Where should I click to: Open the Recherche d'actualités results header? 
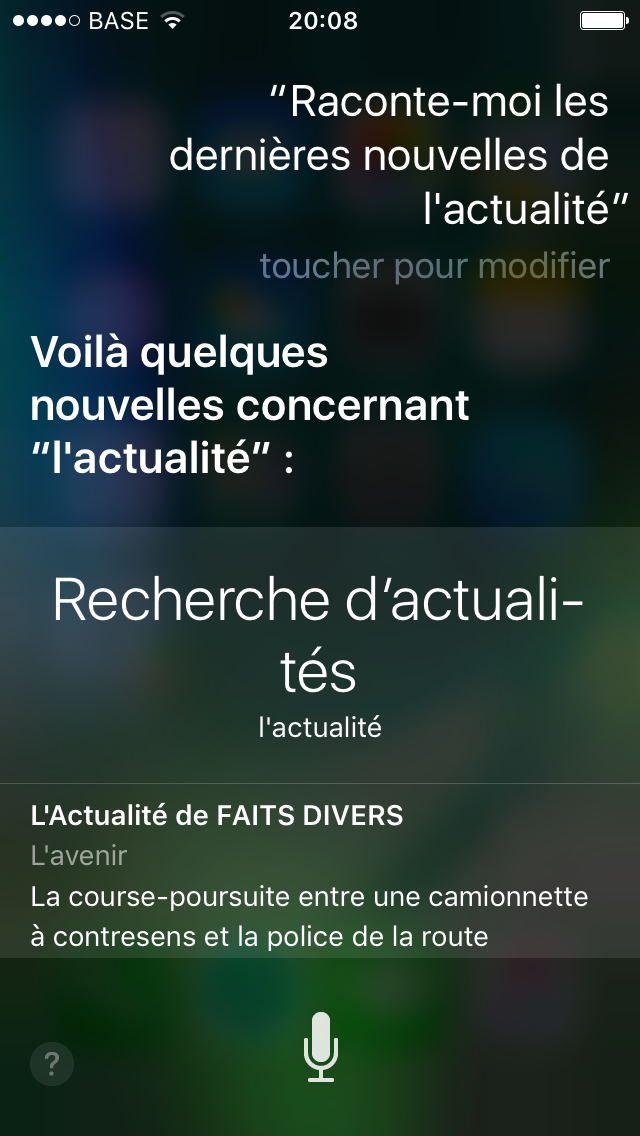tap(320, 655)
